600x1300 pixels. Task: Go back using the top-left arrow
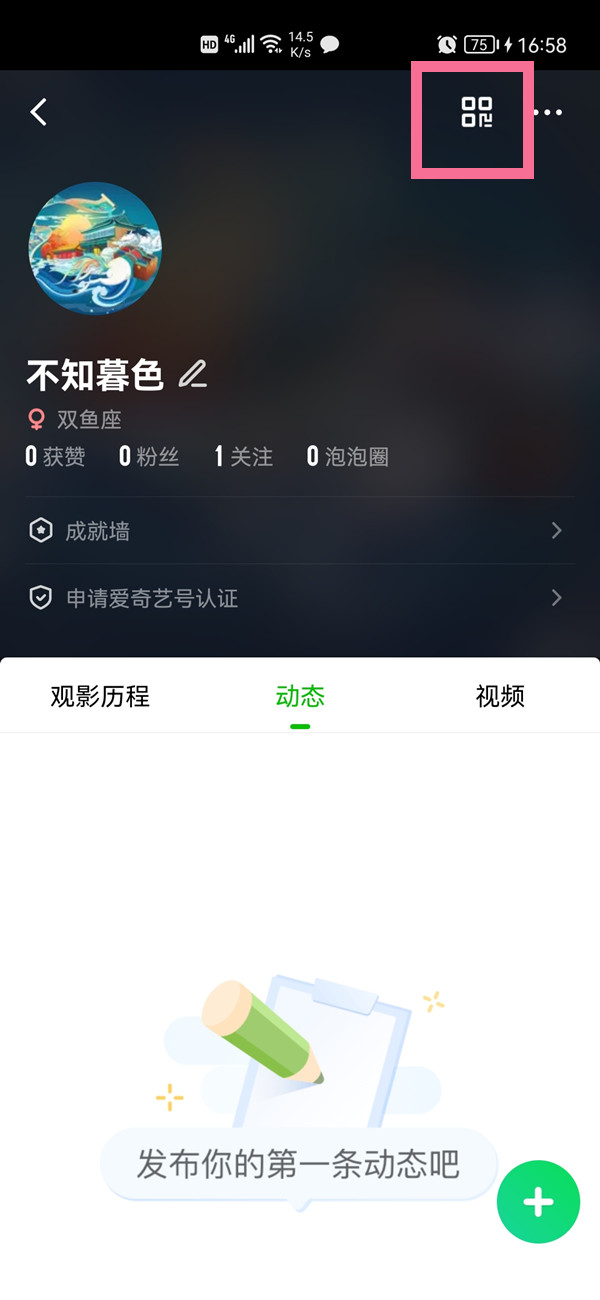tap(39, 112)
